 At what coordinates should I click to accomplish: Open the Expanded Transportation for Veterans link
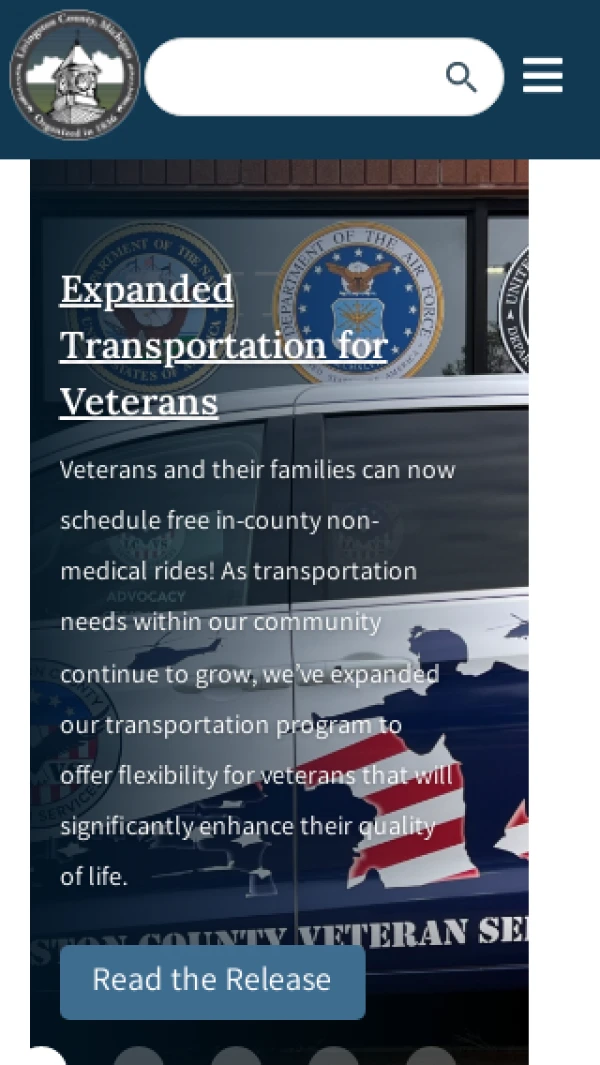pyautogui.click(x=224, y=345)
